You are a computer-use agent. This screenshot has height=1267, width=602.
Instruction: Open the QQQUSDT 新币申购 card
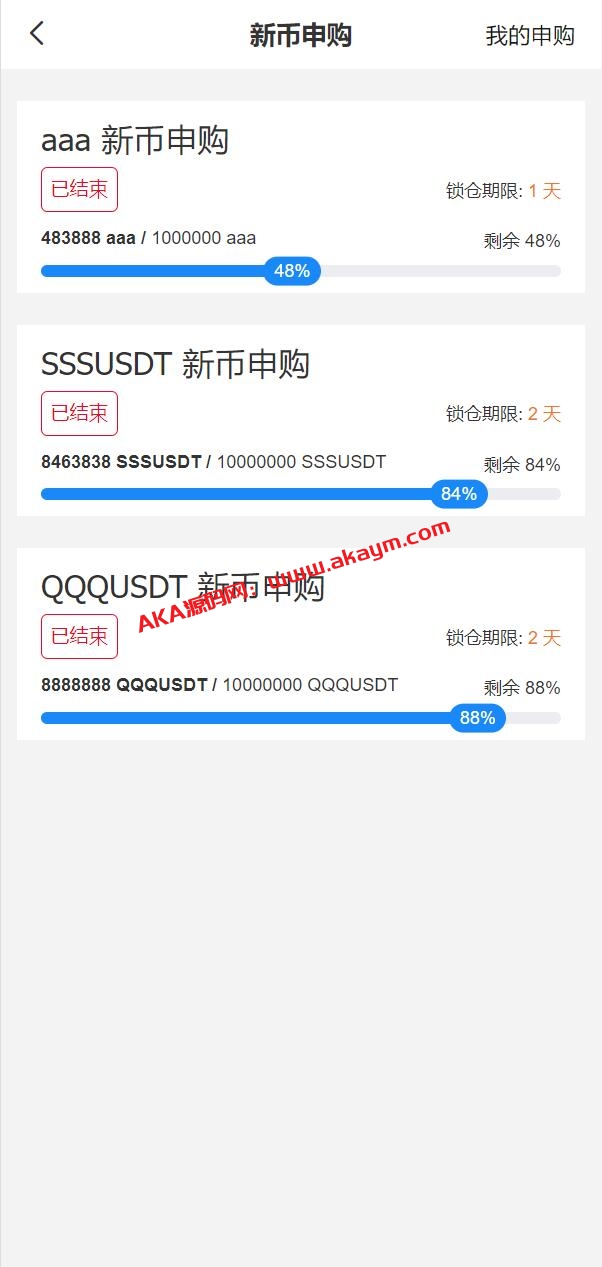(x=300, y=644)
